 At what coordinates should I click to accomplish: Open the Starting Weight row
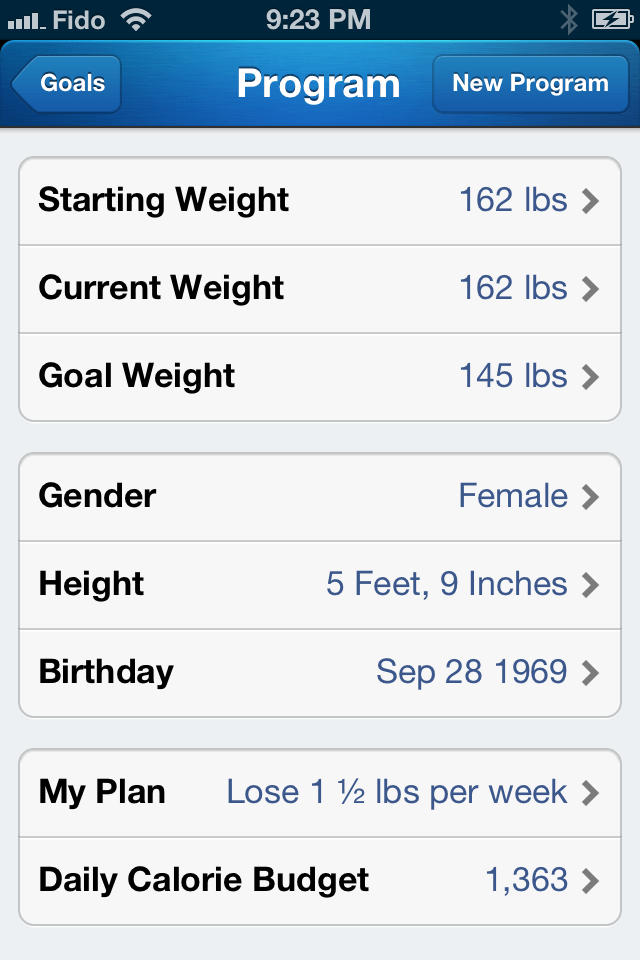[x=320, y=200]
